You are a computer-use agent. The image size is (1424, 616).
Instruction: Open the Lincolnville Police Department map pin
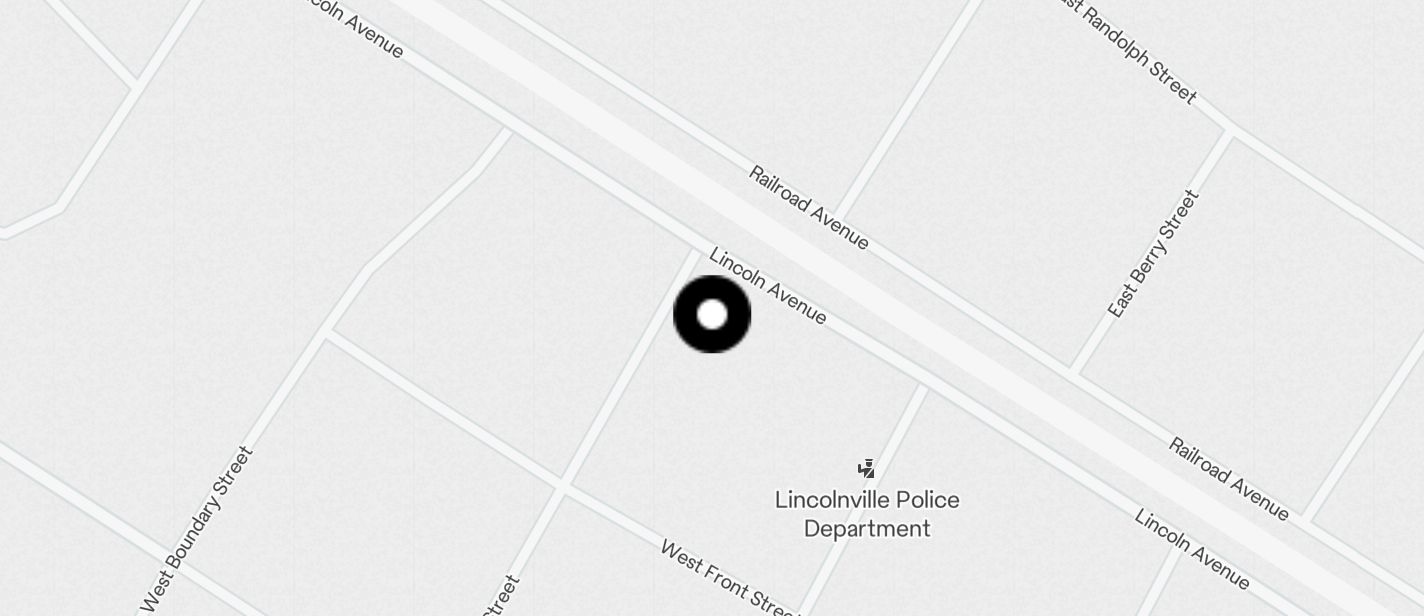click(867, 469)
